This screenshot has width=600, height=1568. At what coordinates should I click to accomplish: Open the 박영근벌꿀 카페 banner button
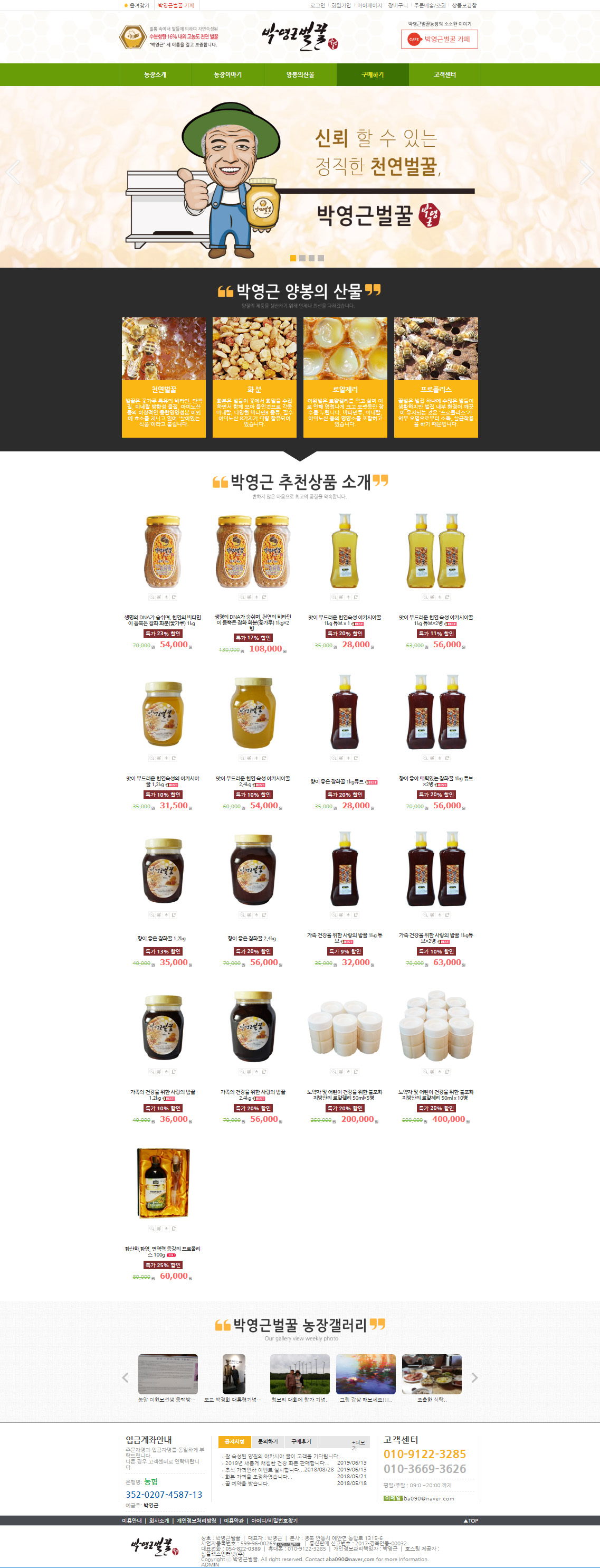[439, 39]
